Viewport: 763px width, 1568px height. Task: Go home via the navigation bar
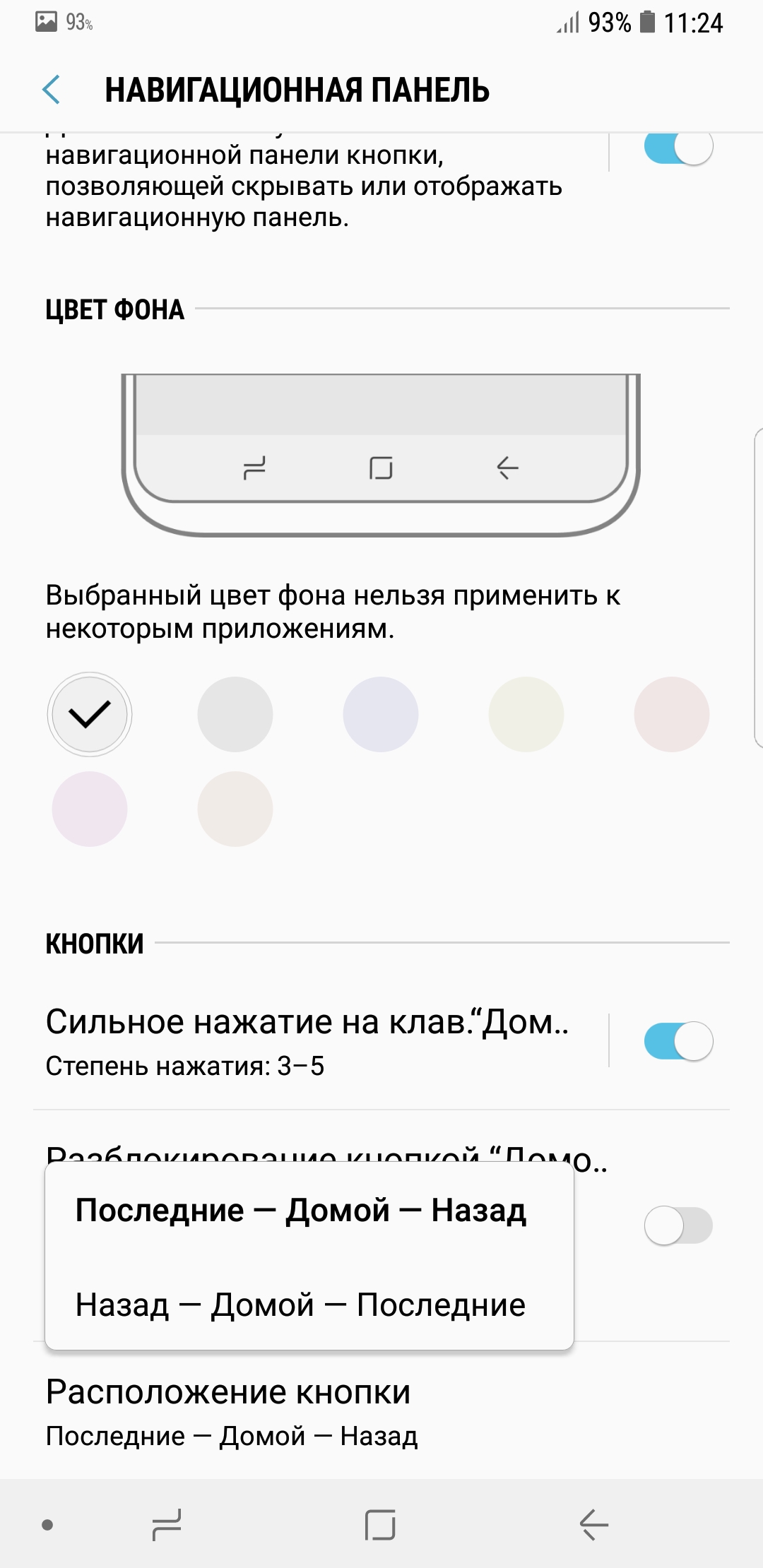380,1524
